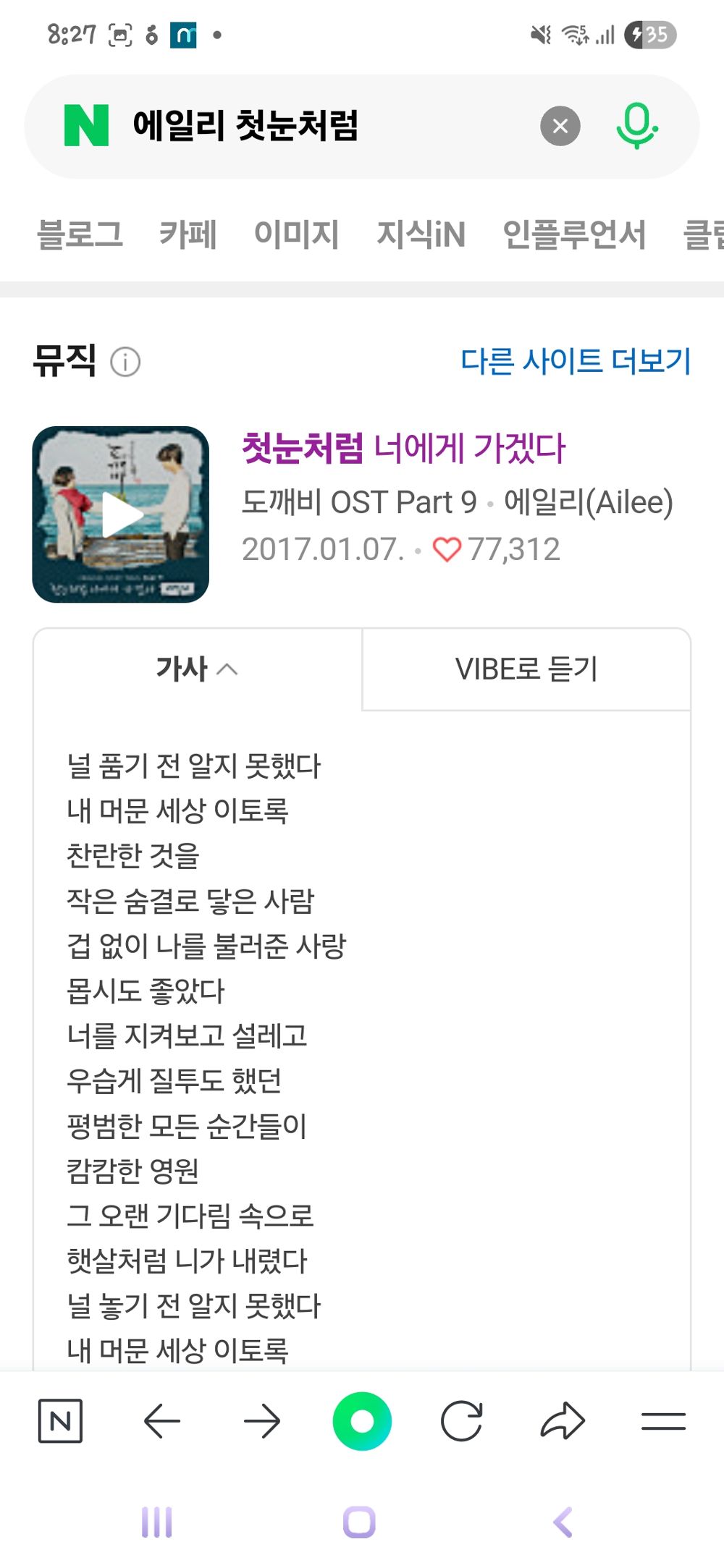This screenshot has height=1568, width=724.
Task: Open the info tooltip next to 뮤직
Action: click(x=127, y=362)
